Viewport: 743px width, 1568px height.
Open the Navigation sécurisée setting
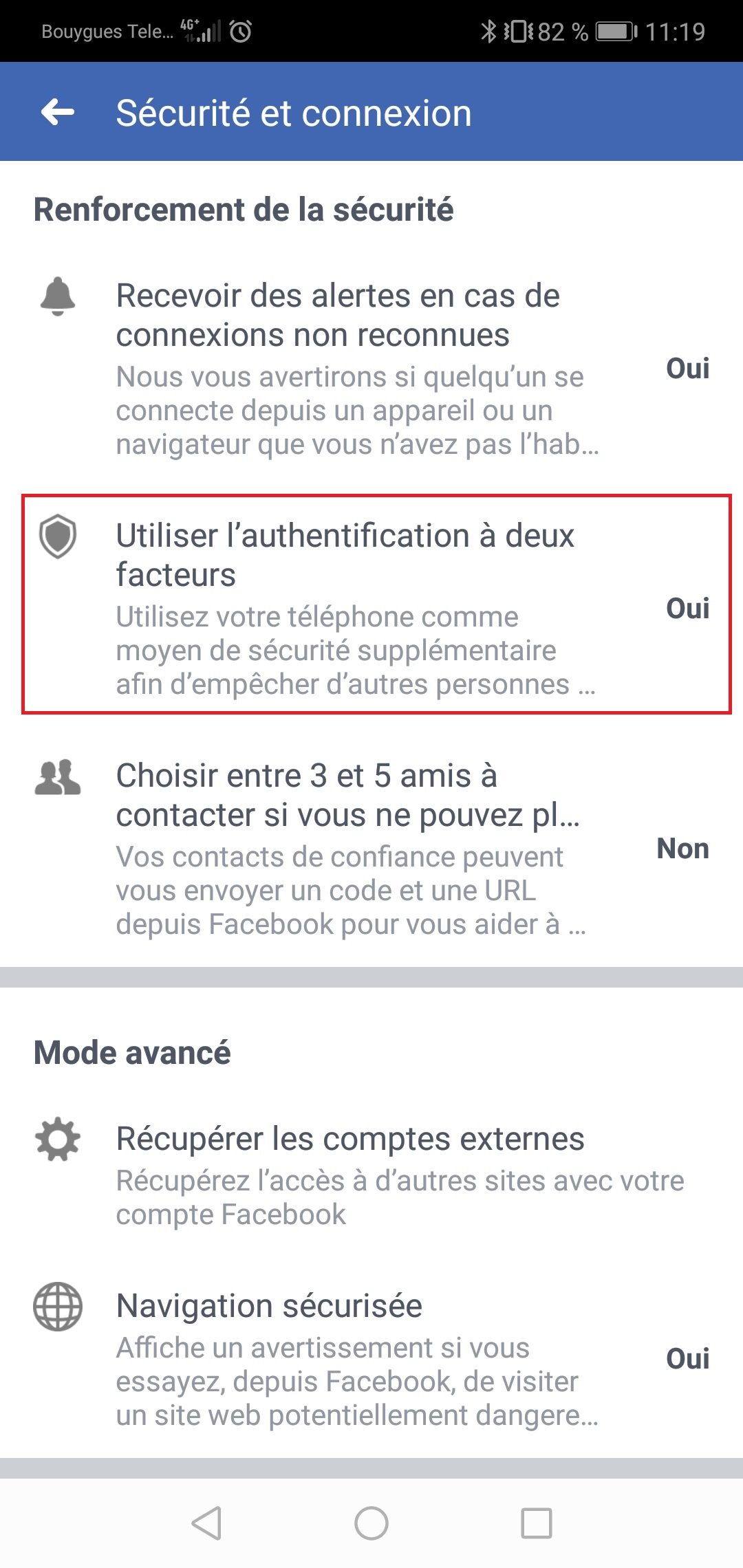click(371, 1358)
